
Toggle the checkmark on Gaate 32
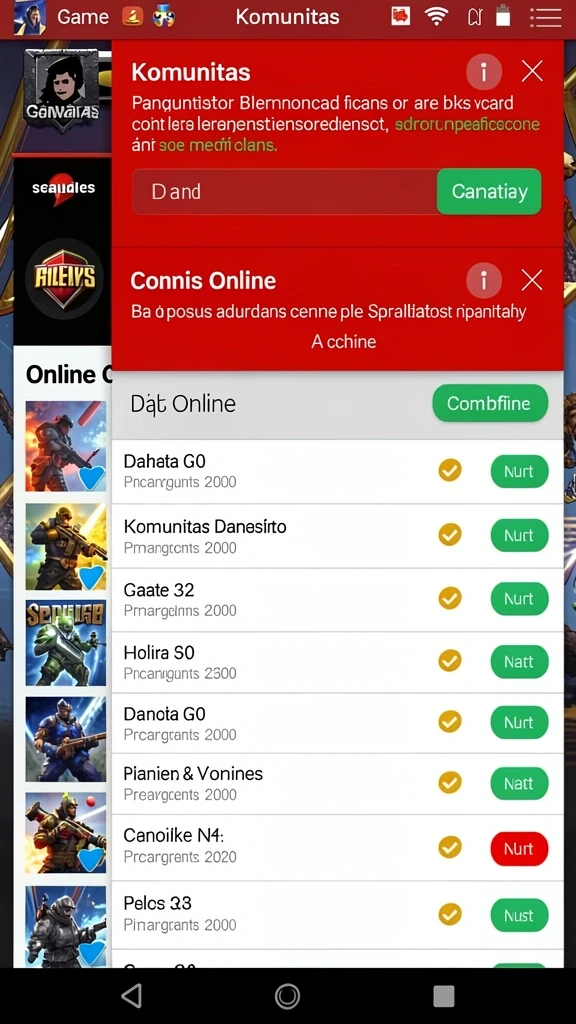[450, 598]
